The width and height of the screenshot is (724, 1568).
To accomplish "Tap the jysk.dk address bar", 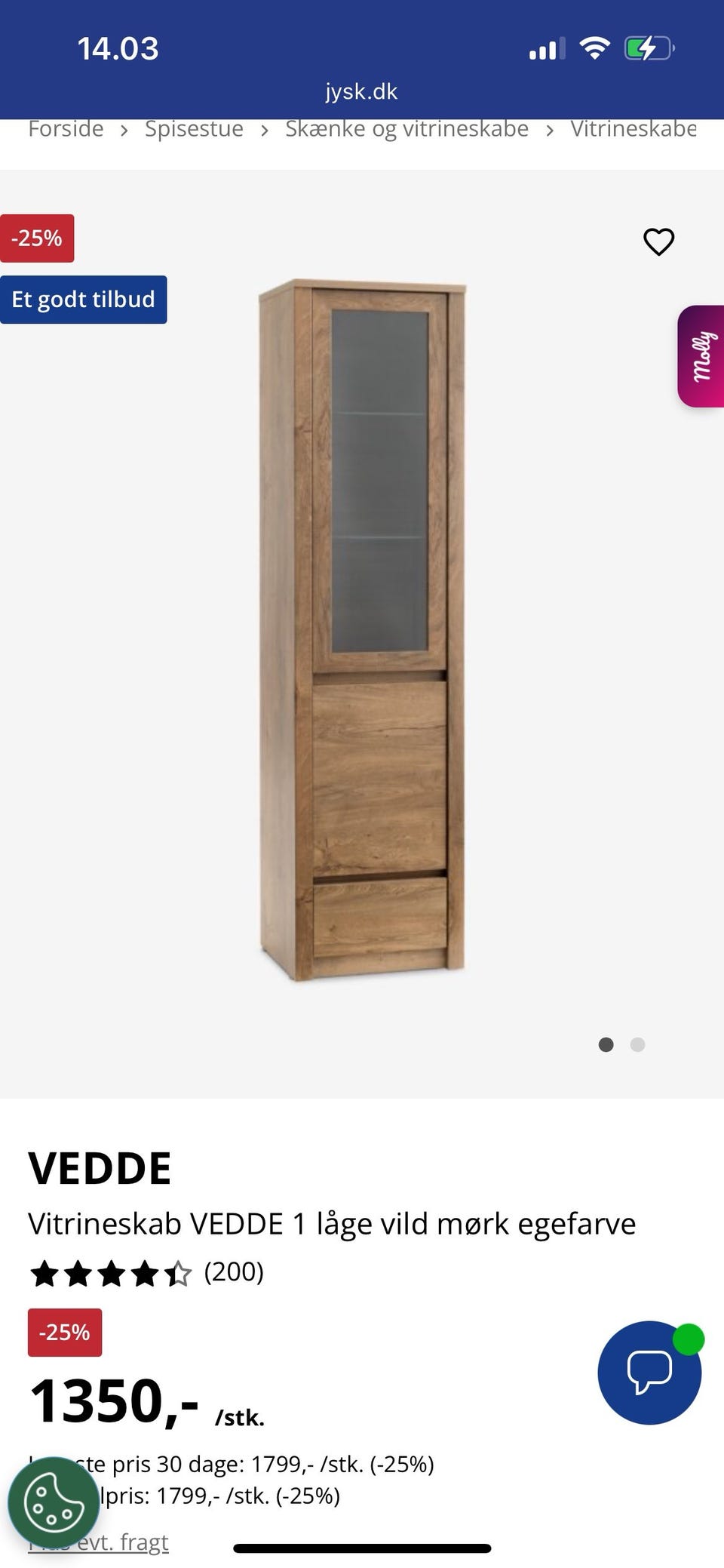I will pyautogui.click(x=361, y=91).
